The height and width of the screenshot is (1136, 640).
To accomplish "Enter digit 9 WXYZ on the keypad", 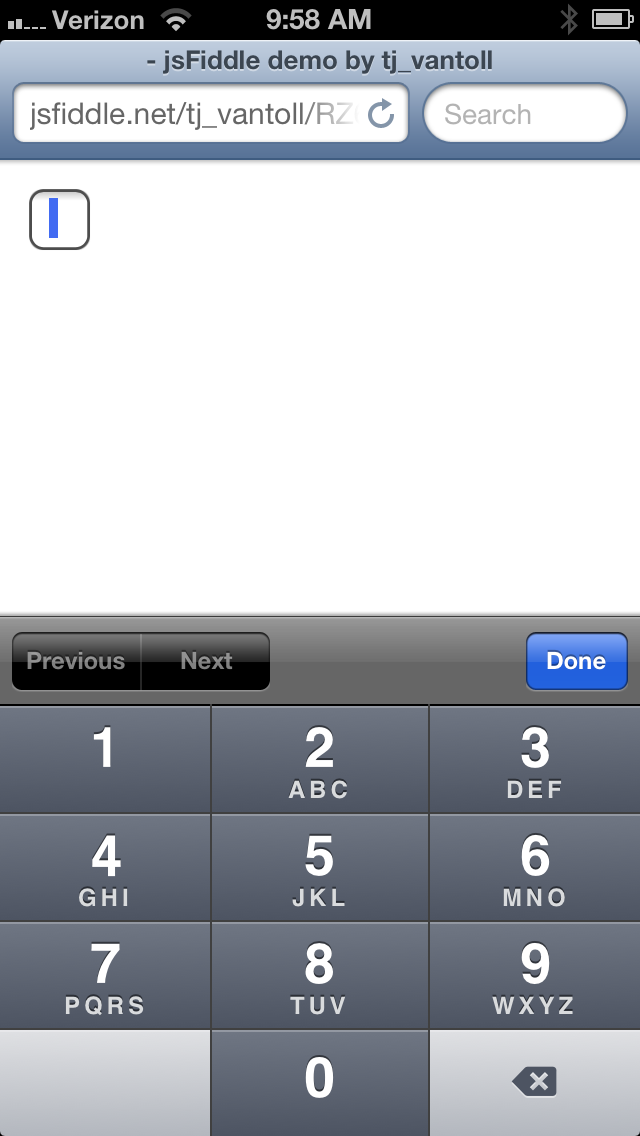I will pyautogui.click(x=535, y=976).
